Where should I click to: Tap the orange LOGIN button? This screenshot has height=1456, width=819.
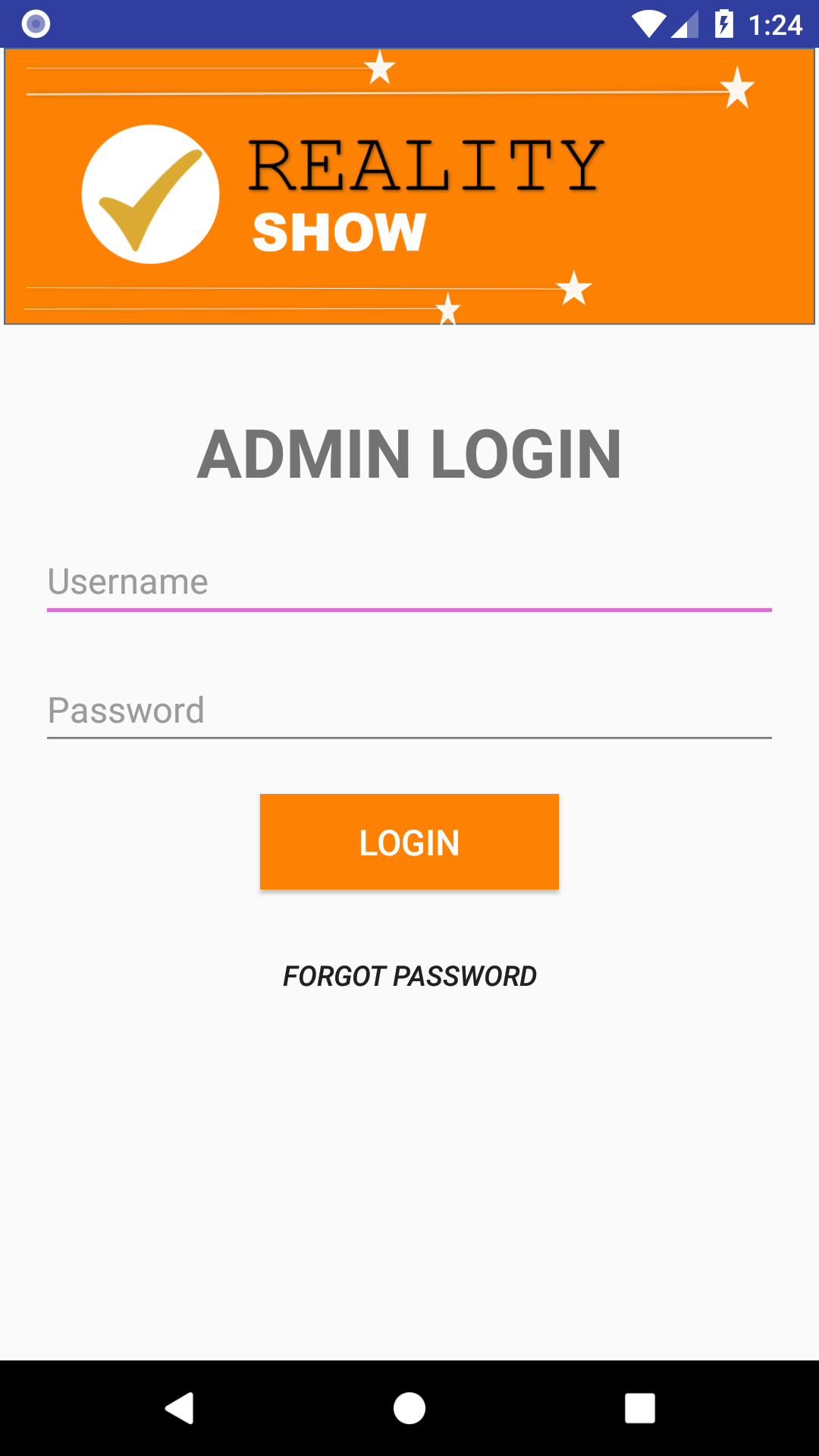click(x=409, y=842)
